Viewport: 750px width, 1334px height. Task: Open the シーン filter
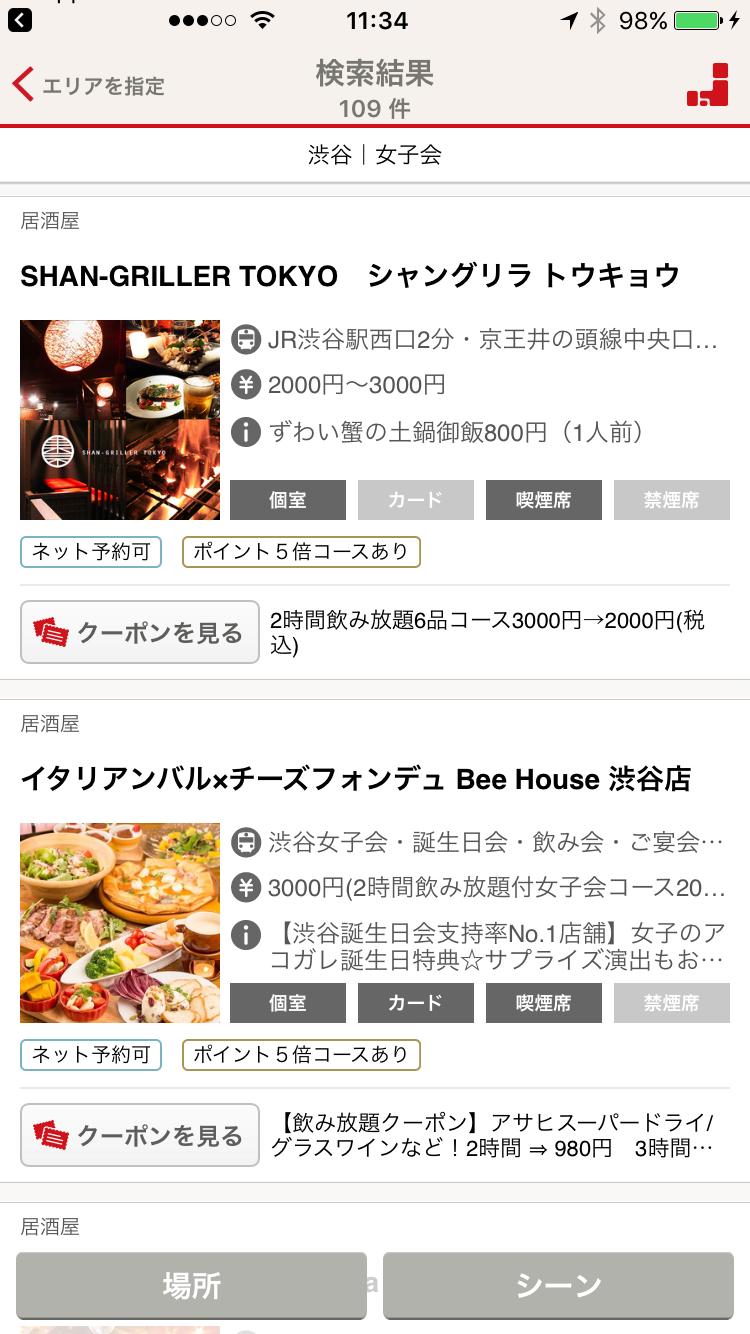point(558,1286)
